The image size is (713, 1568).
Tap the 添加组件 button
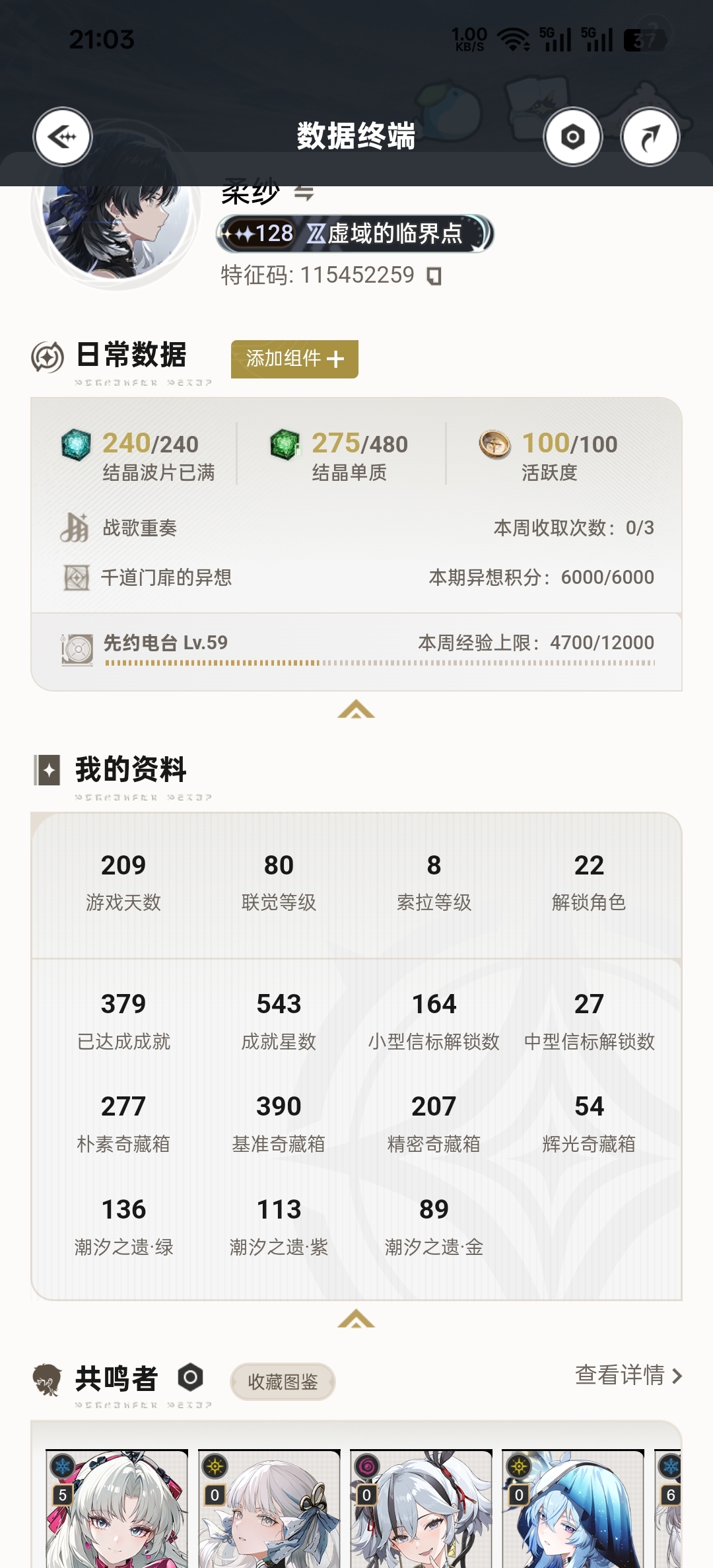click(x=294, y=359)
